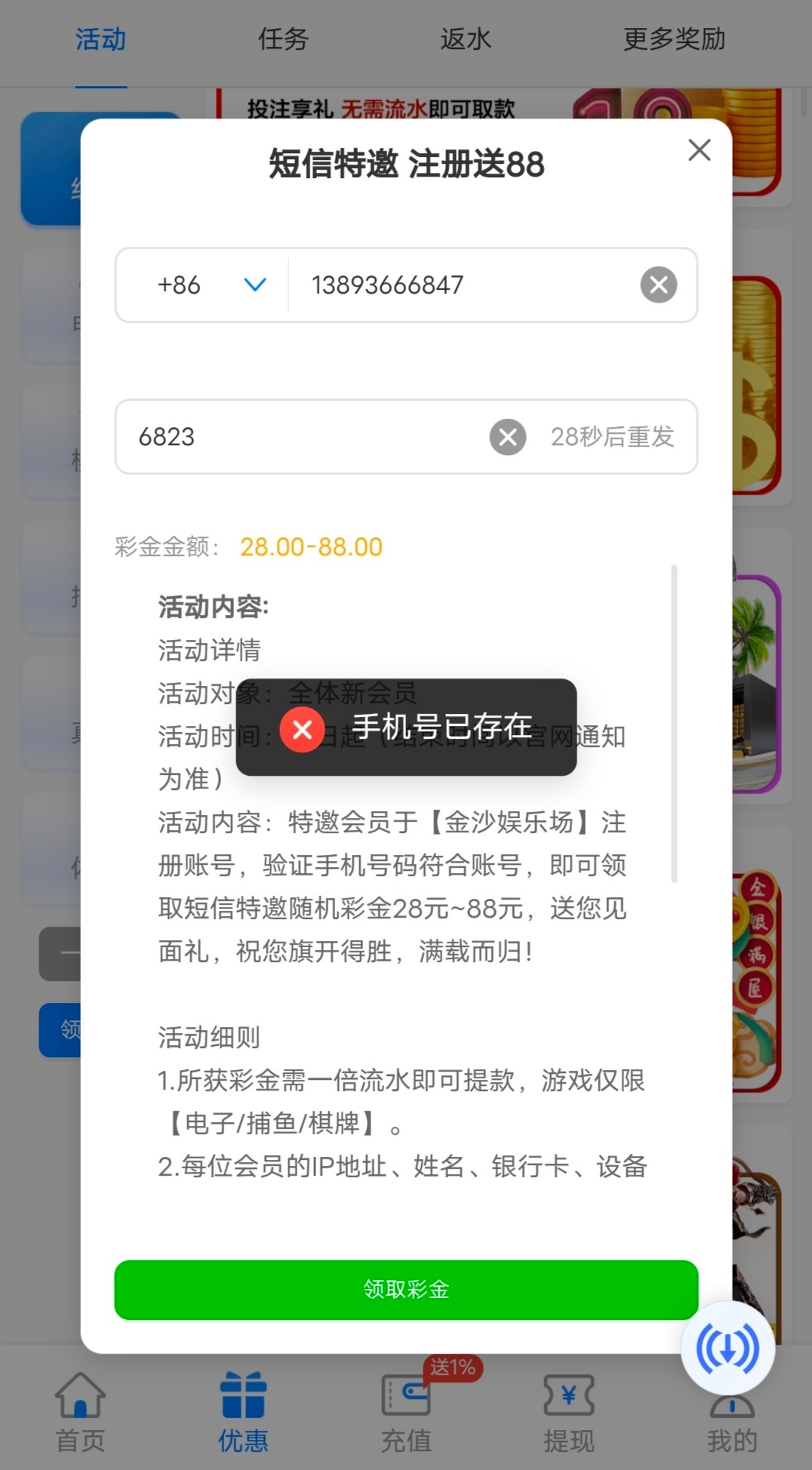This screenshot has height=1470, width=812.
Task: Switch to the 返水 top tab
Action: pyautogui.click(x=466, y=39)
